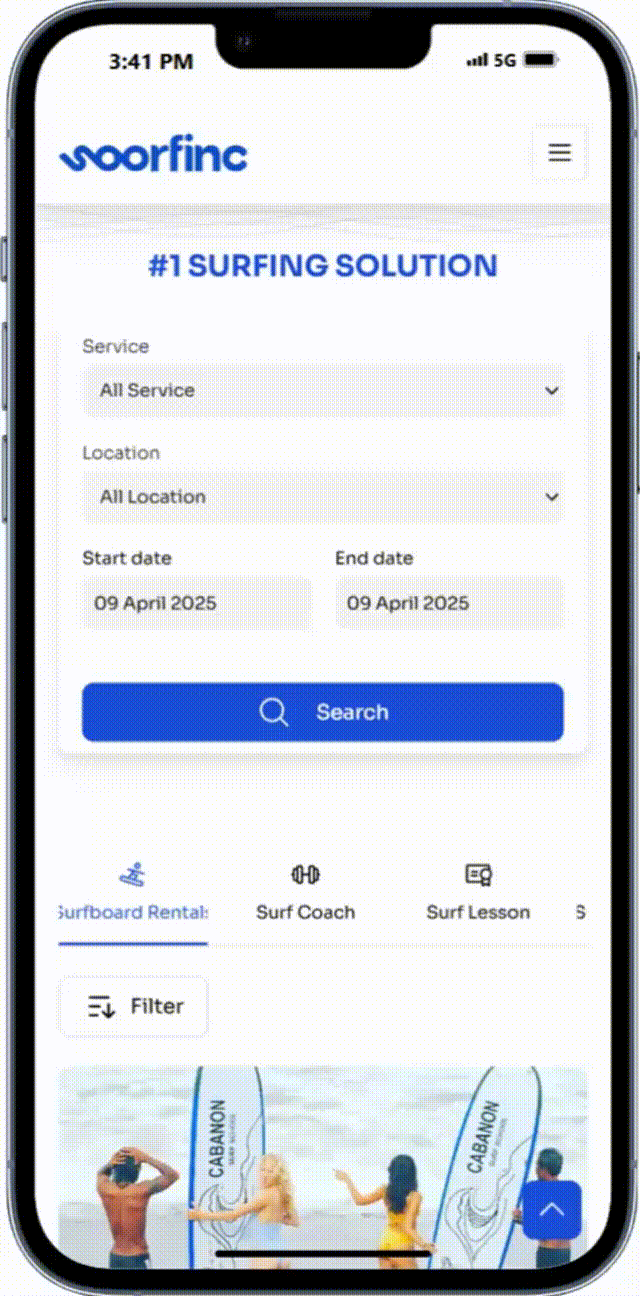The width and height of the screenshot is (640, 1296).
Task: Open the hamburger menu
Action: click(x=559, y=153)
